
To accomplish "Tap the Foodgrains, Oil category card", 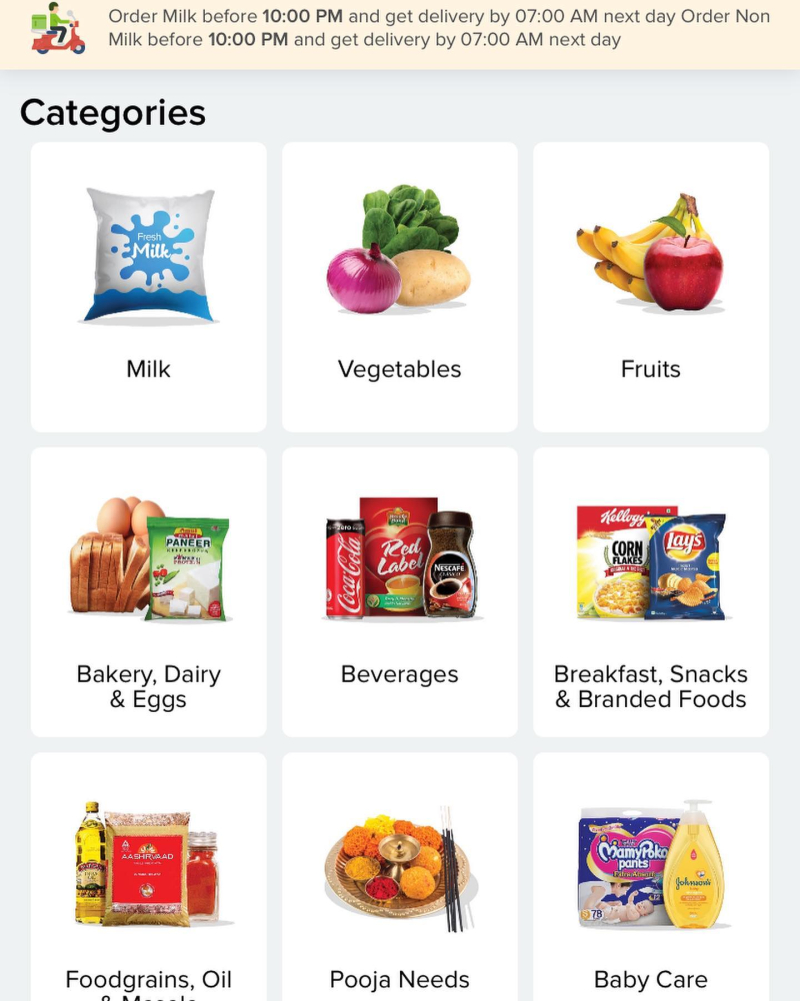I will tap(148, 880).
